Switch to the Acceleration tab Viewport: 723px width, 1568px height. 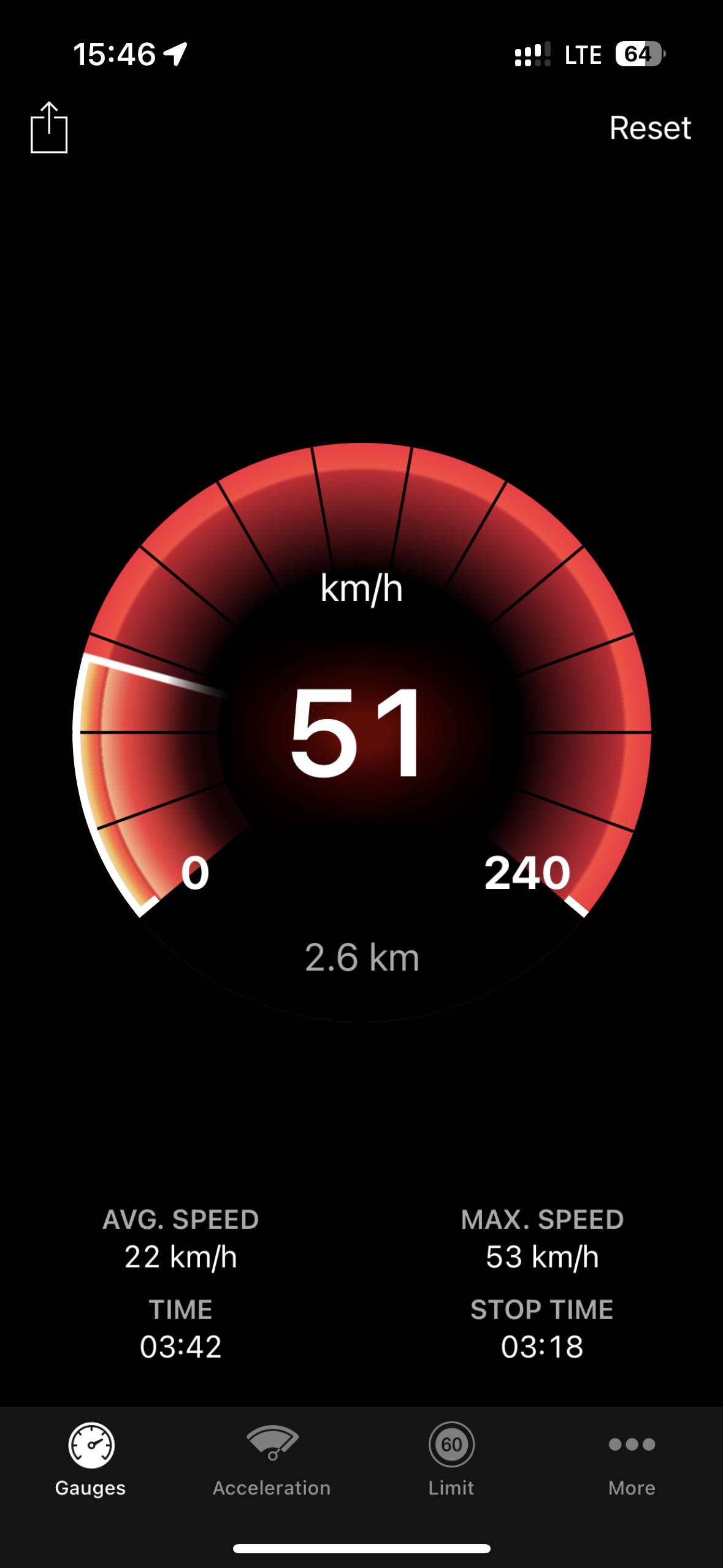(272, 1460)
